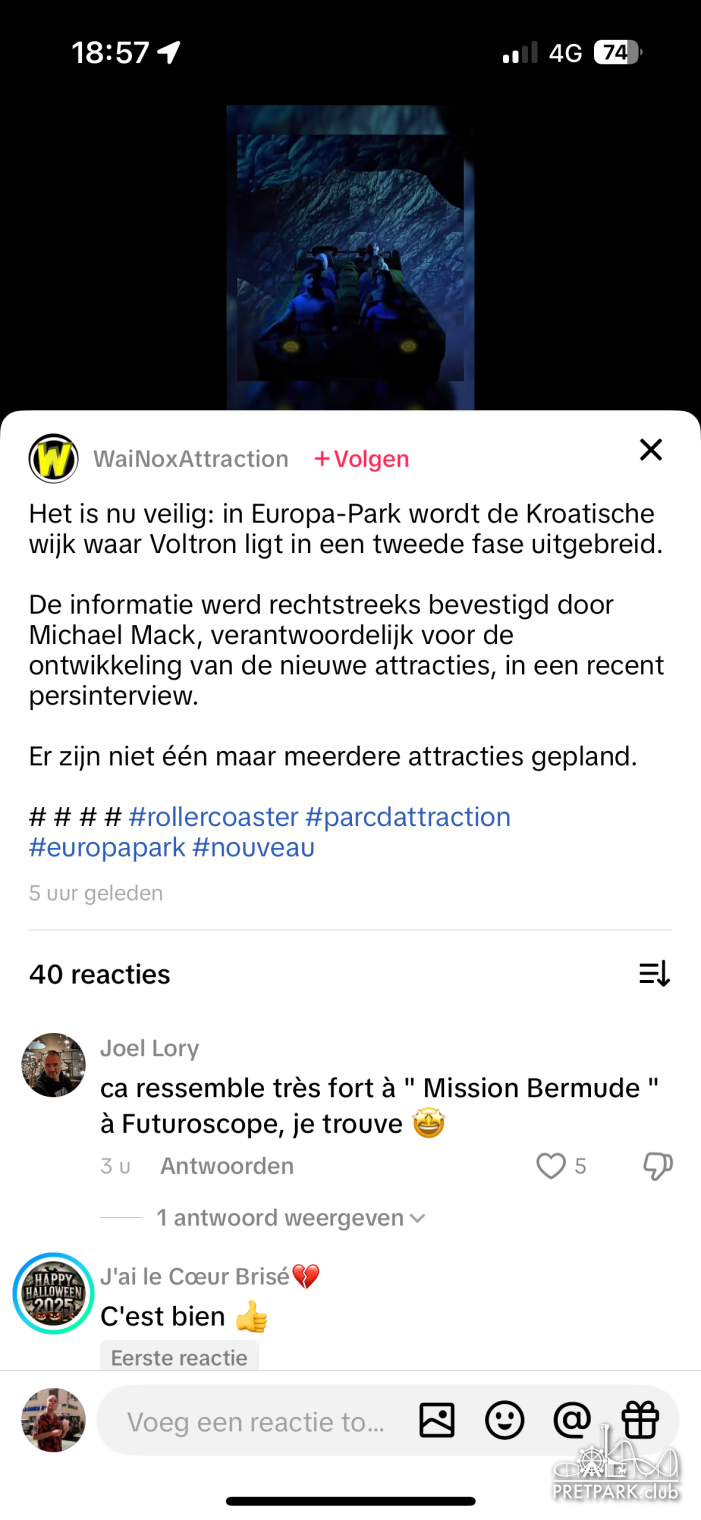Open the gift icon
Image resolution: width=701 pixels, height=1520 pixels.
click(x=640, y=1420)
